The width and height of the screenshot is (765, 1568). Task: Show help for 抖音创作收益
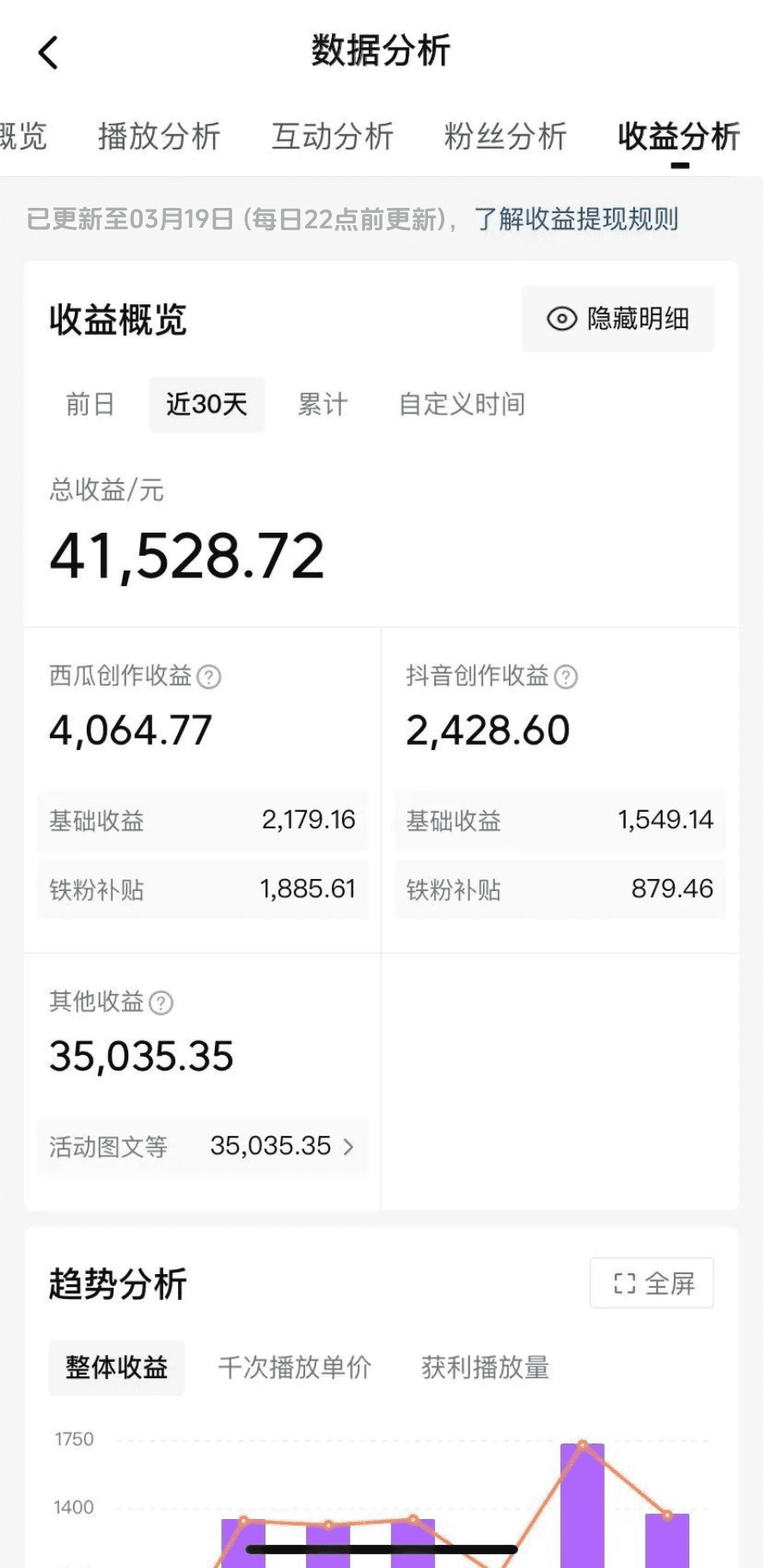(566, 677)
